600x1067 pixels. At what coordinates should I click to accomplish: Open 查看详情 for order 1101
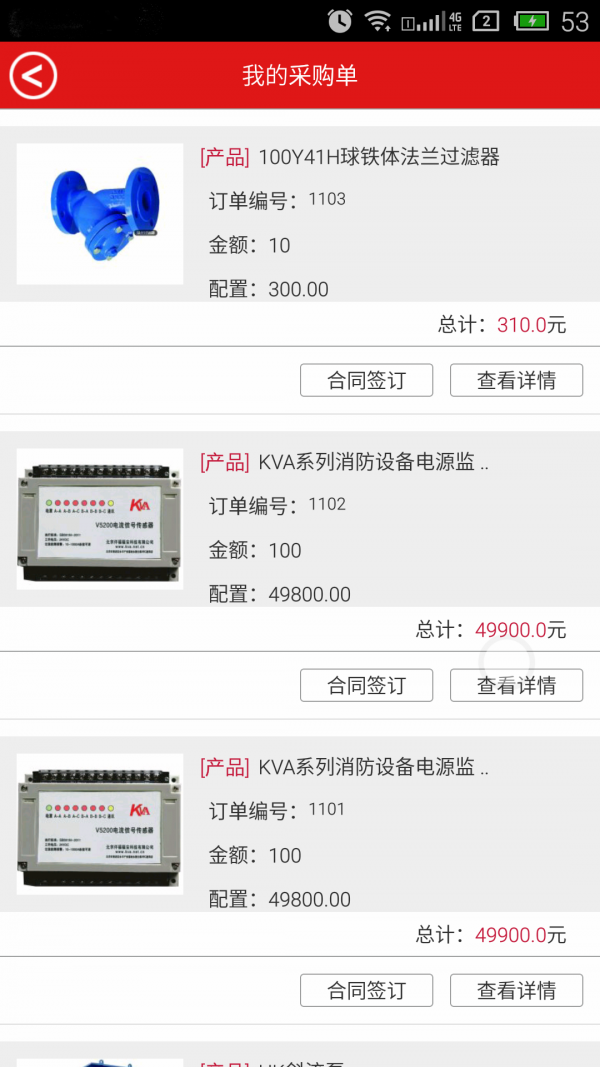click(x=516, y=990)
